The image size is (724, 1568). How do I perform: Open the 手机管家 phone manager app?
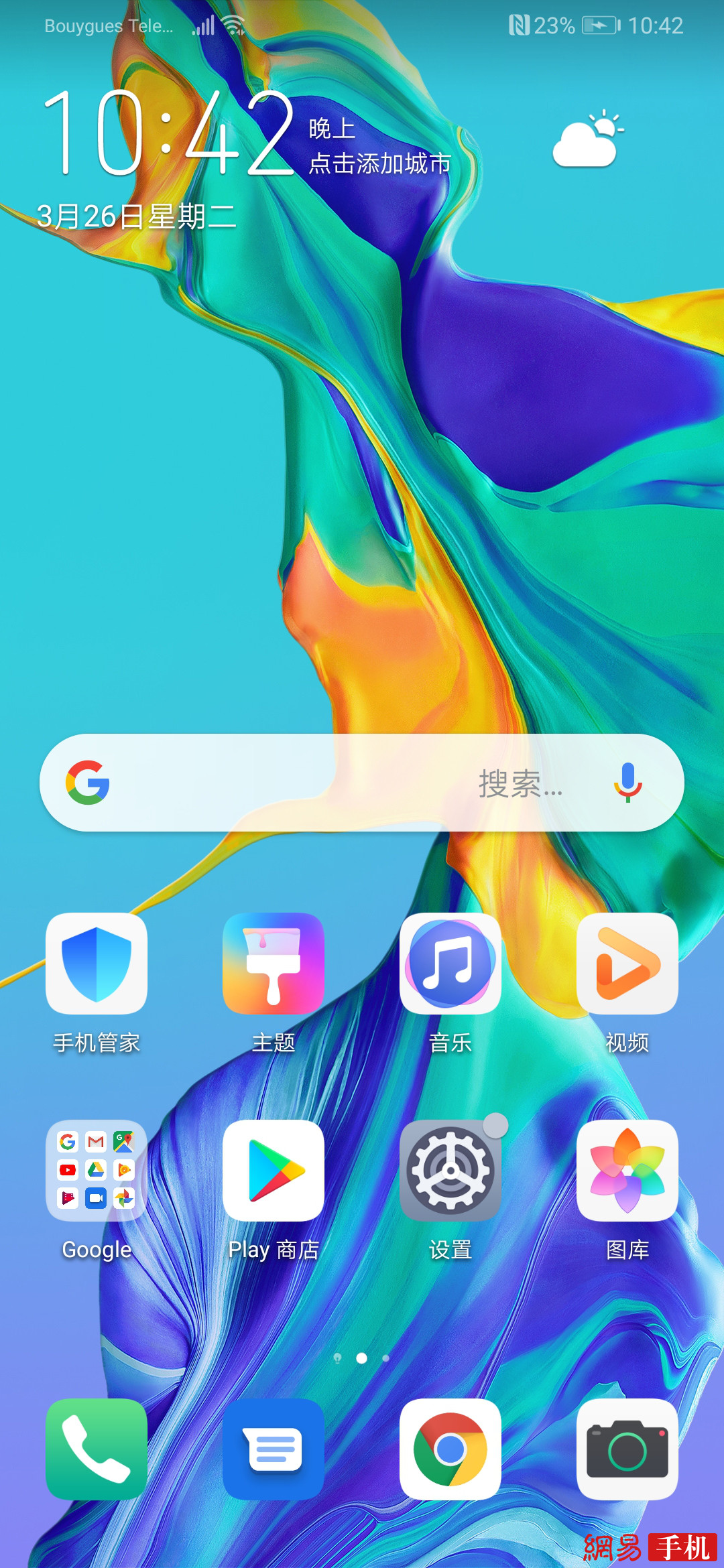coord(97,964)
